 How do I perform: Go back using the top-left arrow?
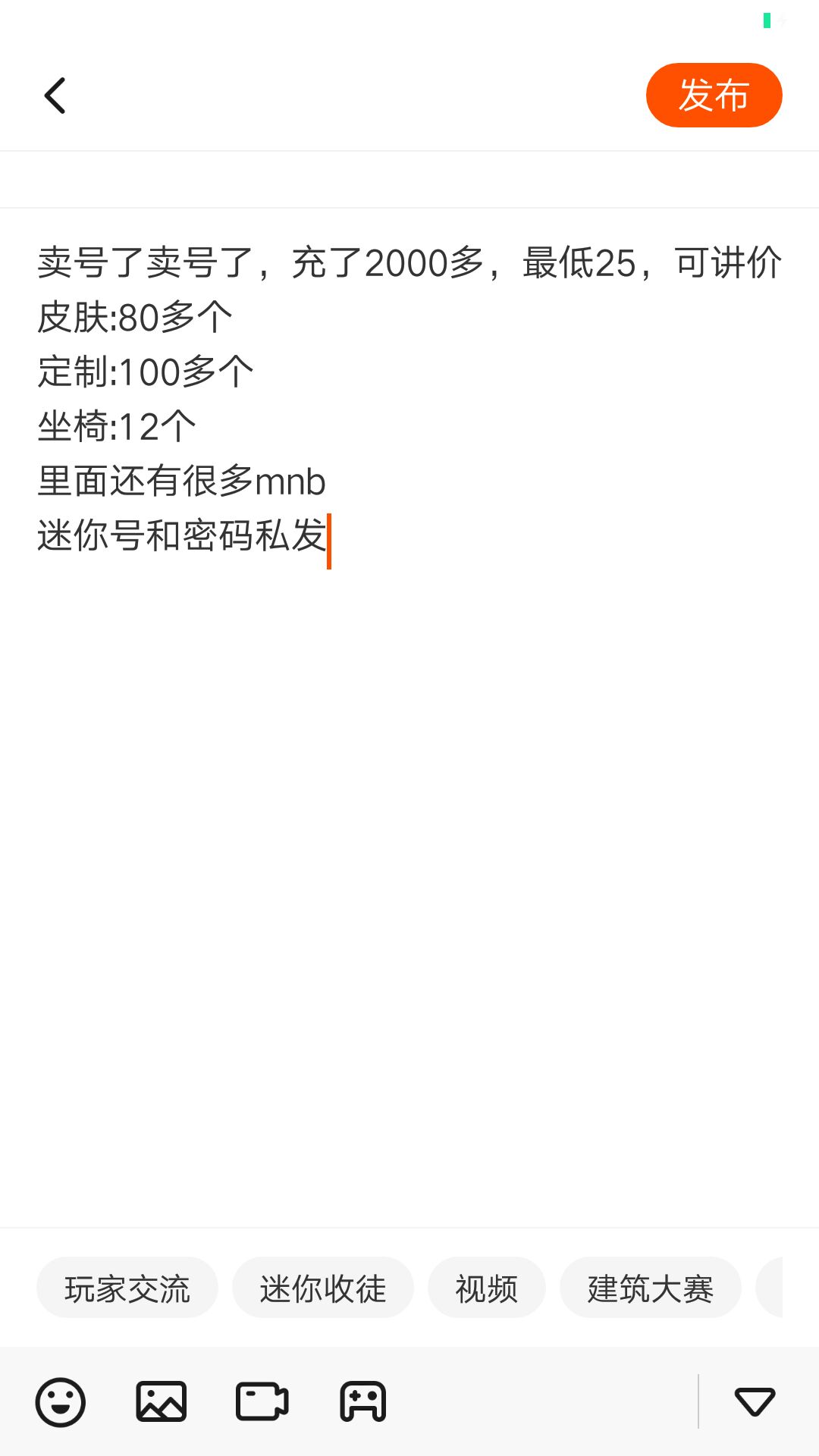pos(55,96)
